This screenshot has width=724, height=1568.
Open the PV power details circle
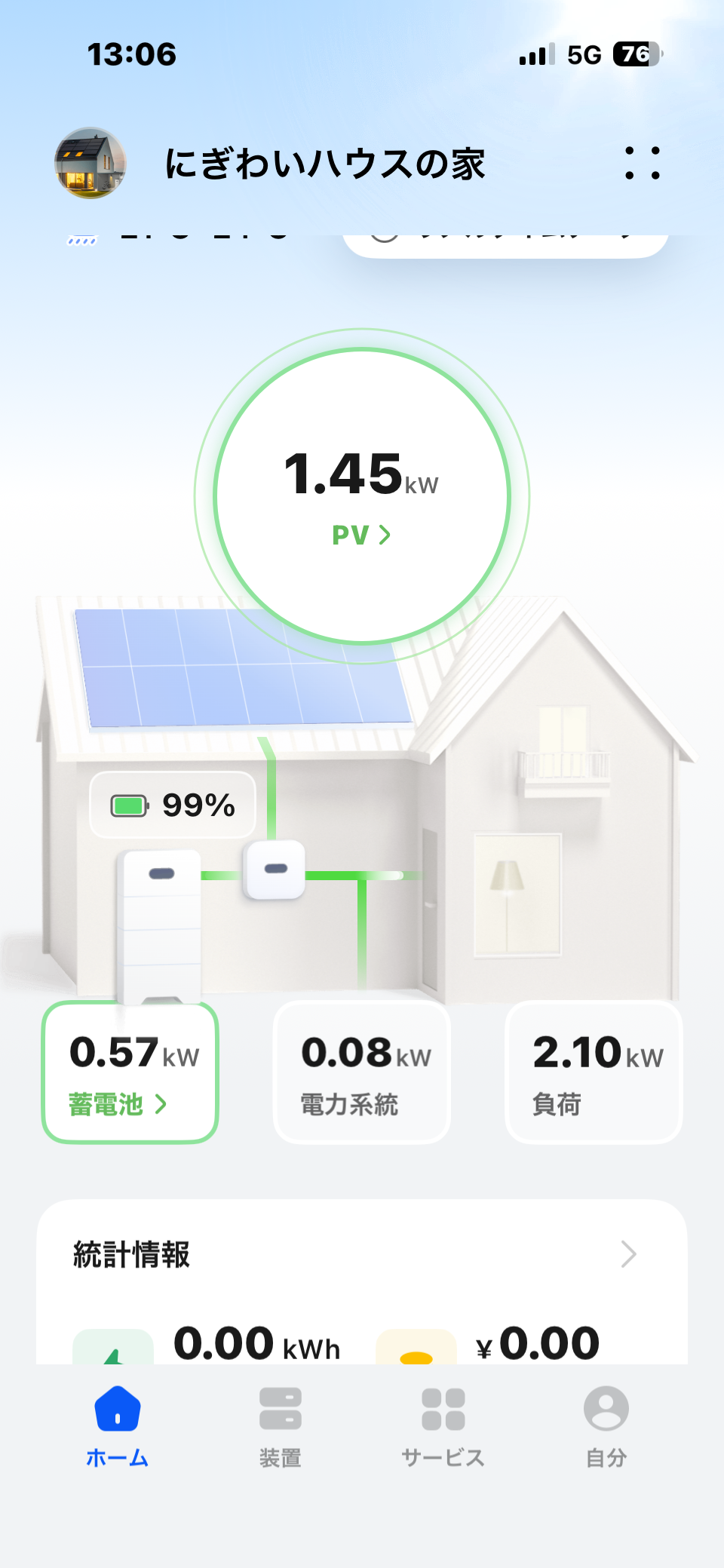pyautogui.click(x=362, y=496)
